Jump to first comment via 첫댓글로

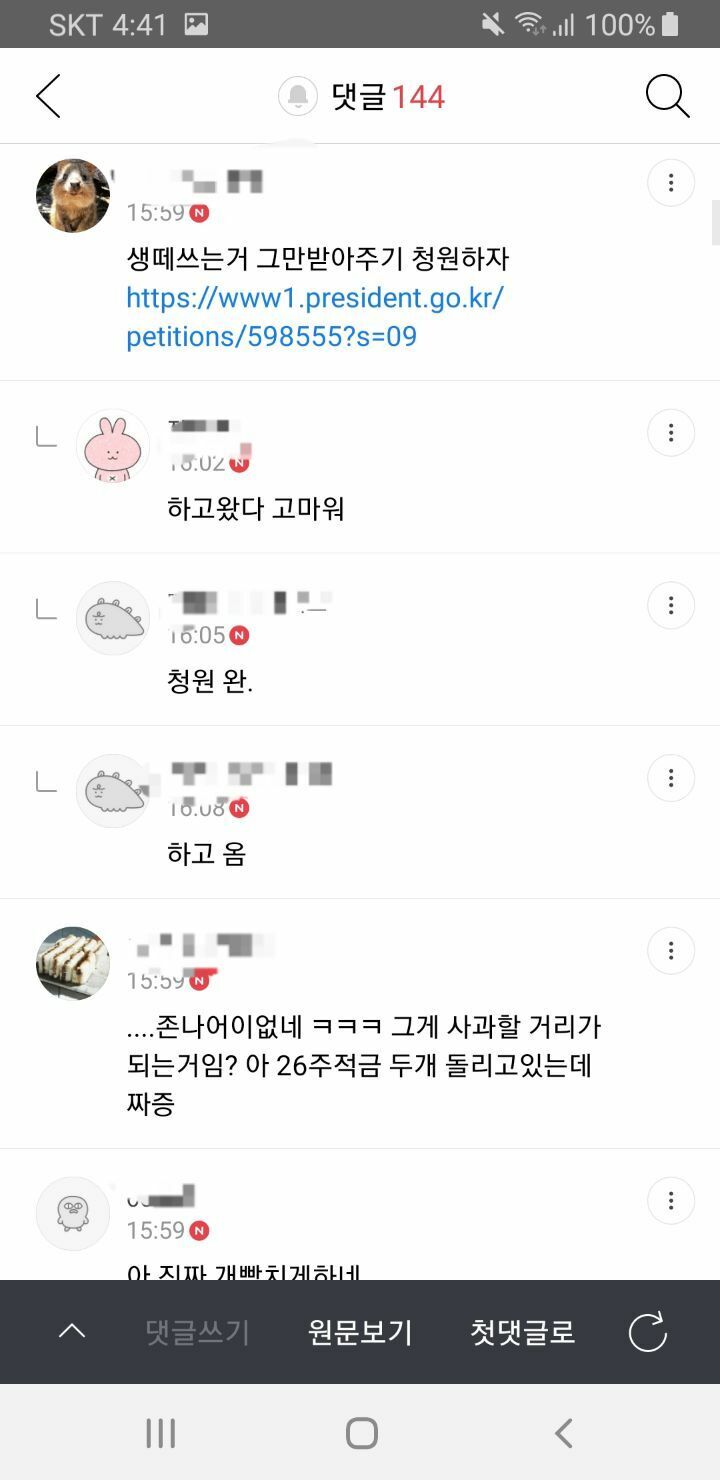pos(523,1332)
